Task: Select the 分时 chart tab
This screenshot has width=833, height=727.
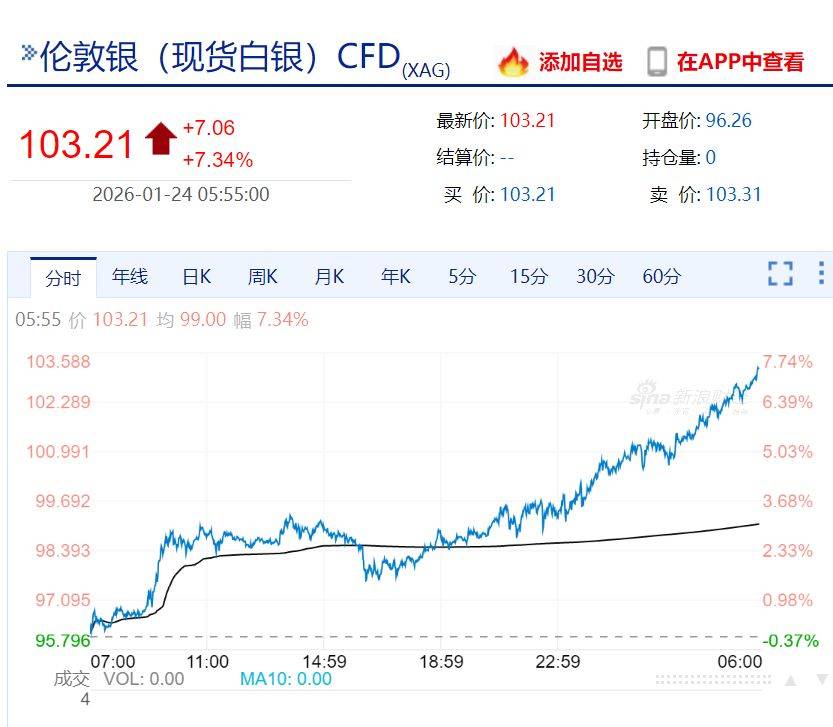Action: (63, 278)
